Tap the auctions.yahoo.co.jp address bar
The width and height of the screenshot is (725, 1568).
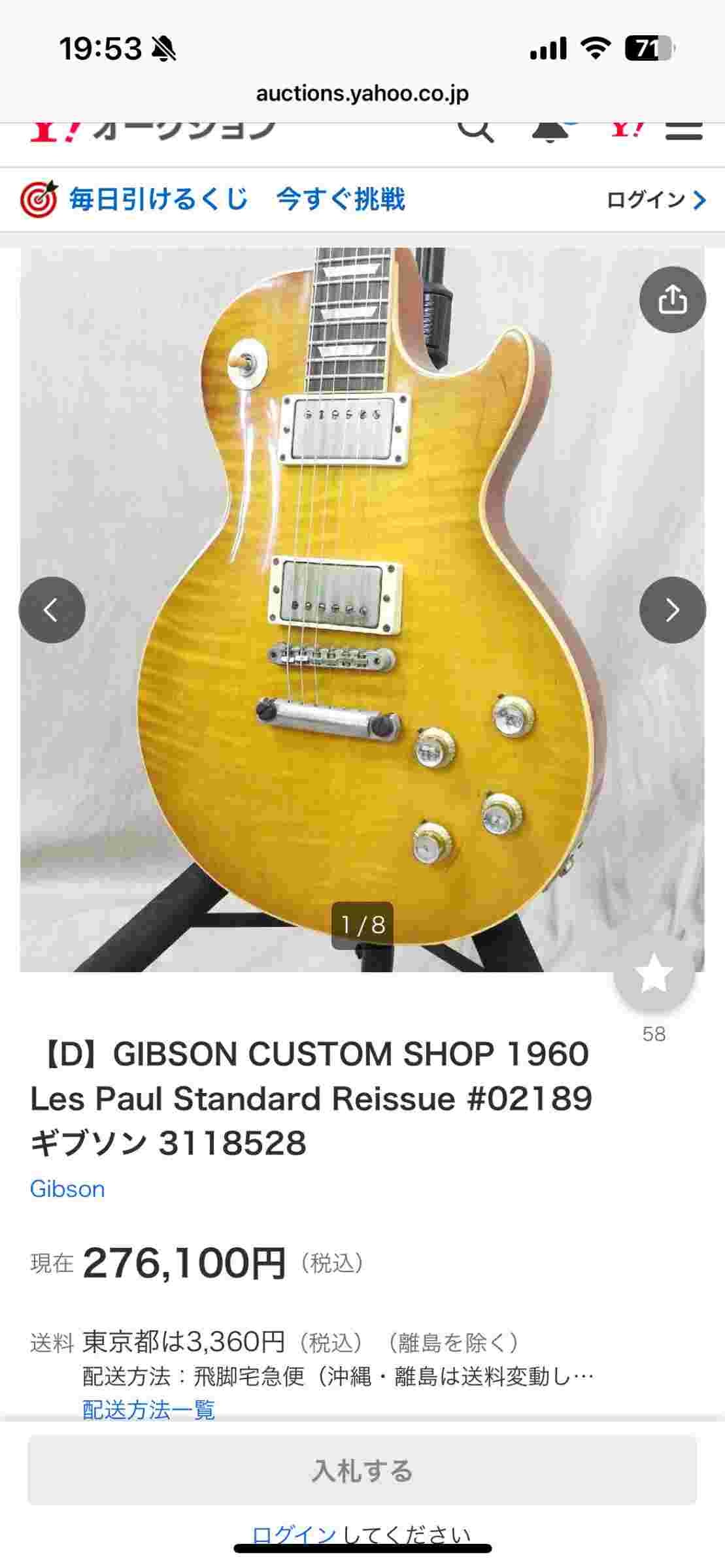pyautogui.click(x=362, y=93)
